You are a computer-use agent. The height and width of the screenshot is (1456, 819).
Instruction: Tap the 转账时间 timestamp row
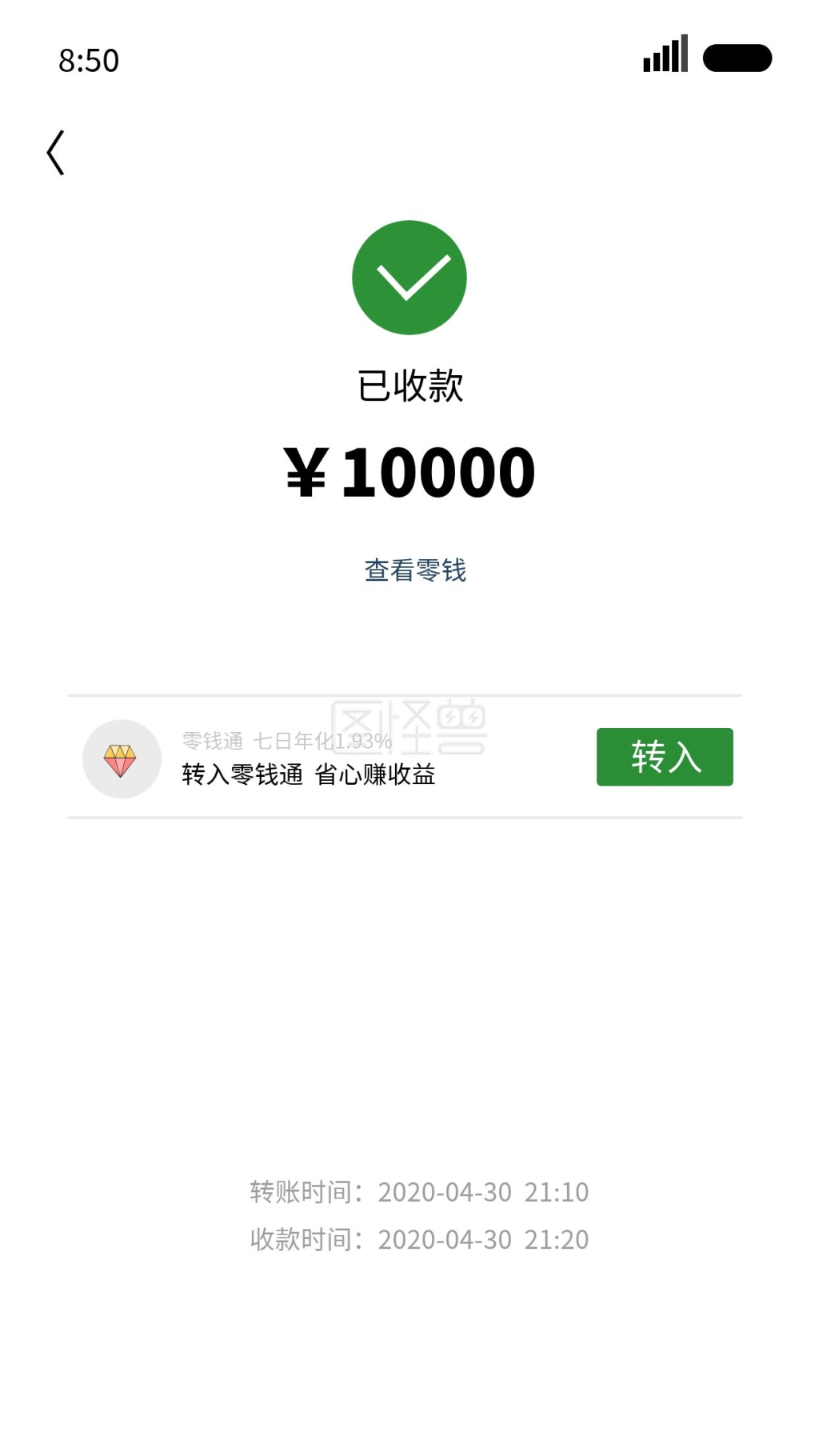[418, 1191]
